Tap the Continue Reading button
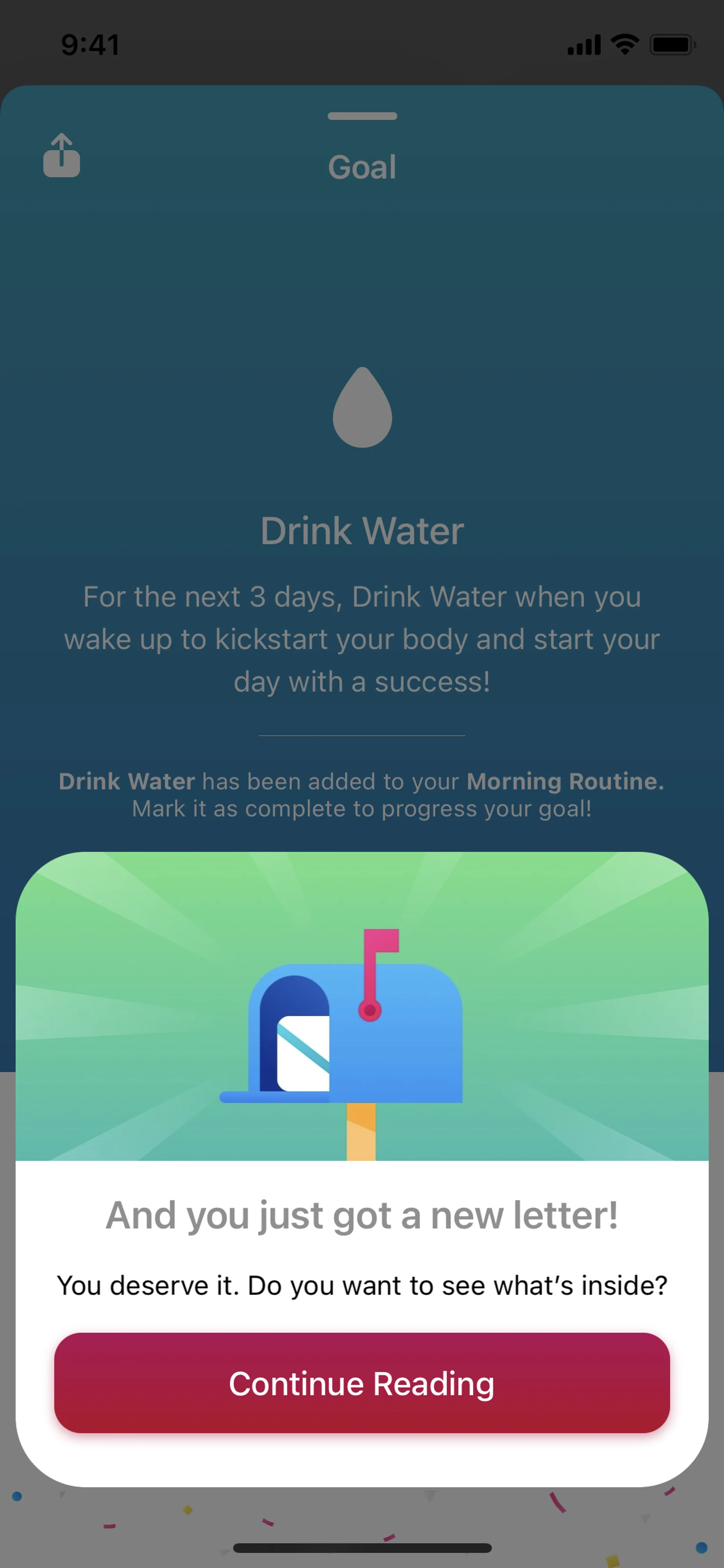Viewport: 724px width, 1568px height. tap(361, 1383)
